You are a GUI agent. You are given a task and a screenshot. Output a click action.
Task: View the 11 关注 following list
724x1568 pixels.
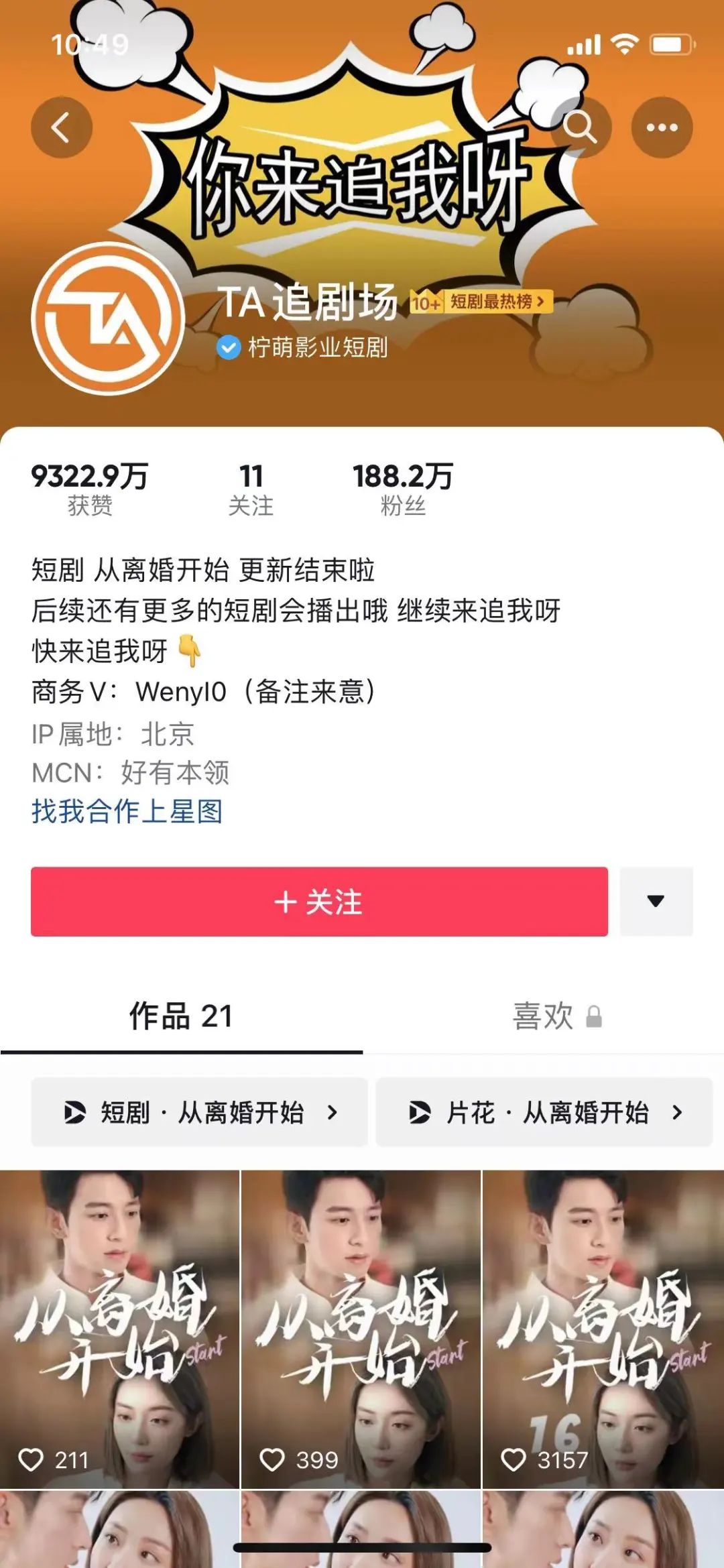tap(251, 489)
